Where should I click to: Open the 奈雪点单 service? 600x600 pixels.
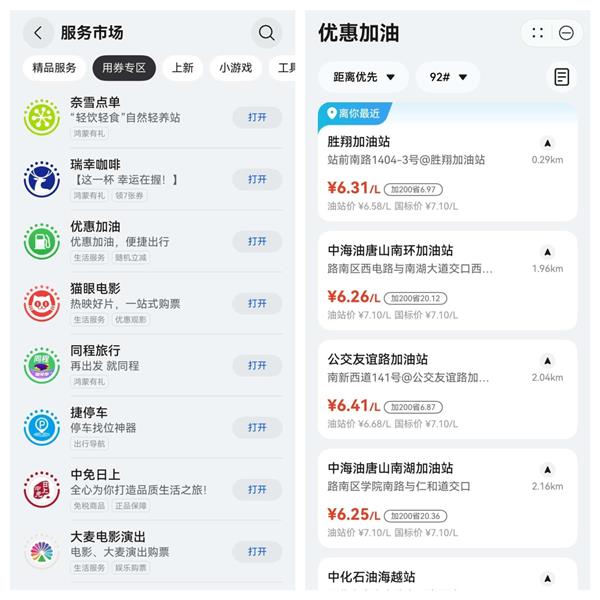[x=257, y=117]
